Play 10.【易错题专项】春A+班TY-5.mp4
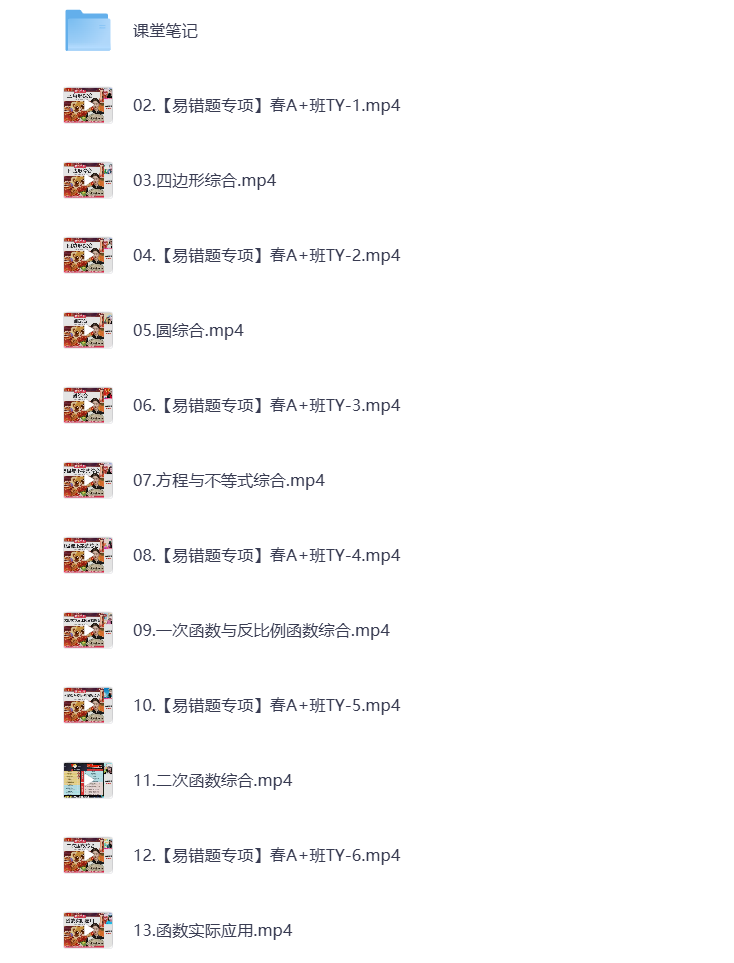Image resolution: width=734 pixels, height=963 pixels. point(266,705)
